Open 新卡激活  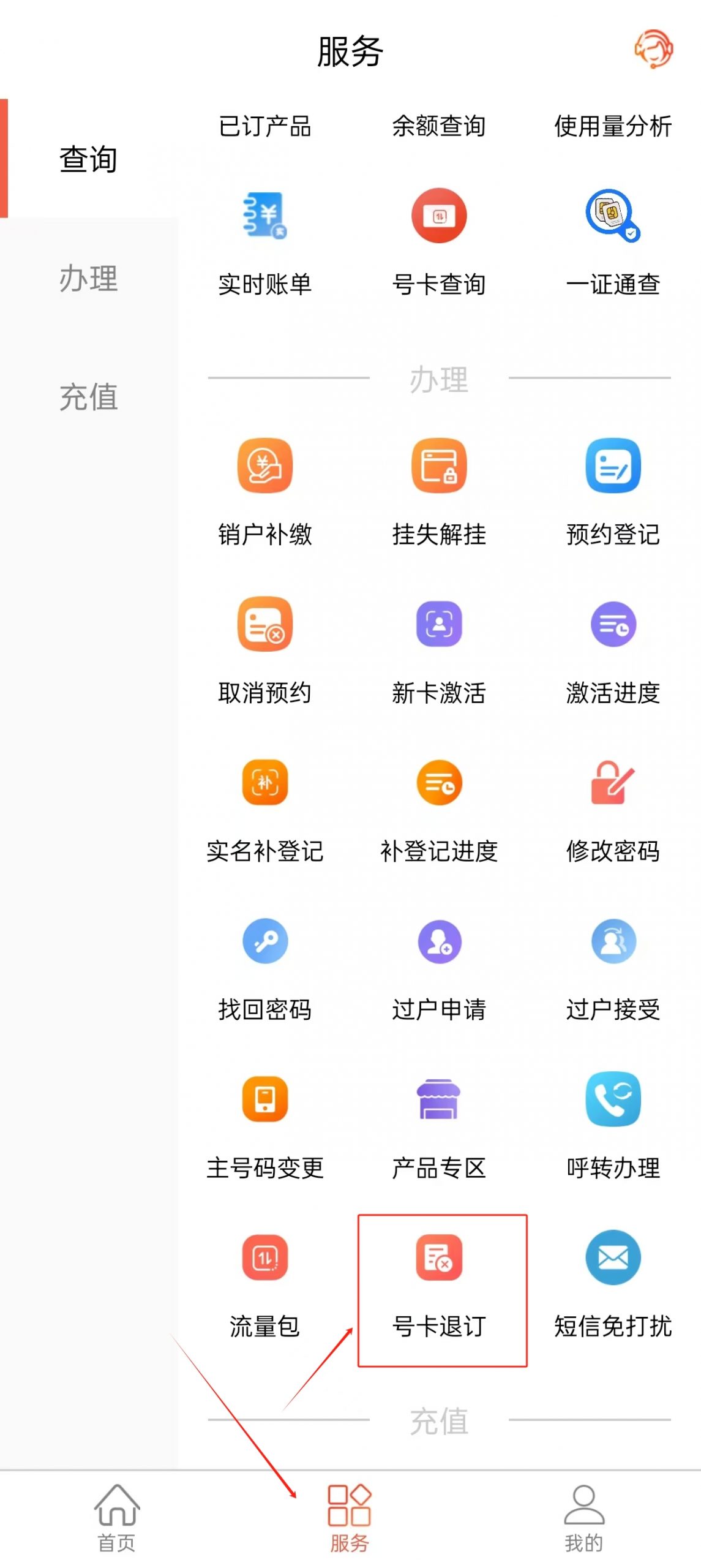click(x=439, y=652)
